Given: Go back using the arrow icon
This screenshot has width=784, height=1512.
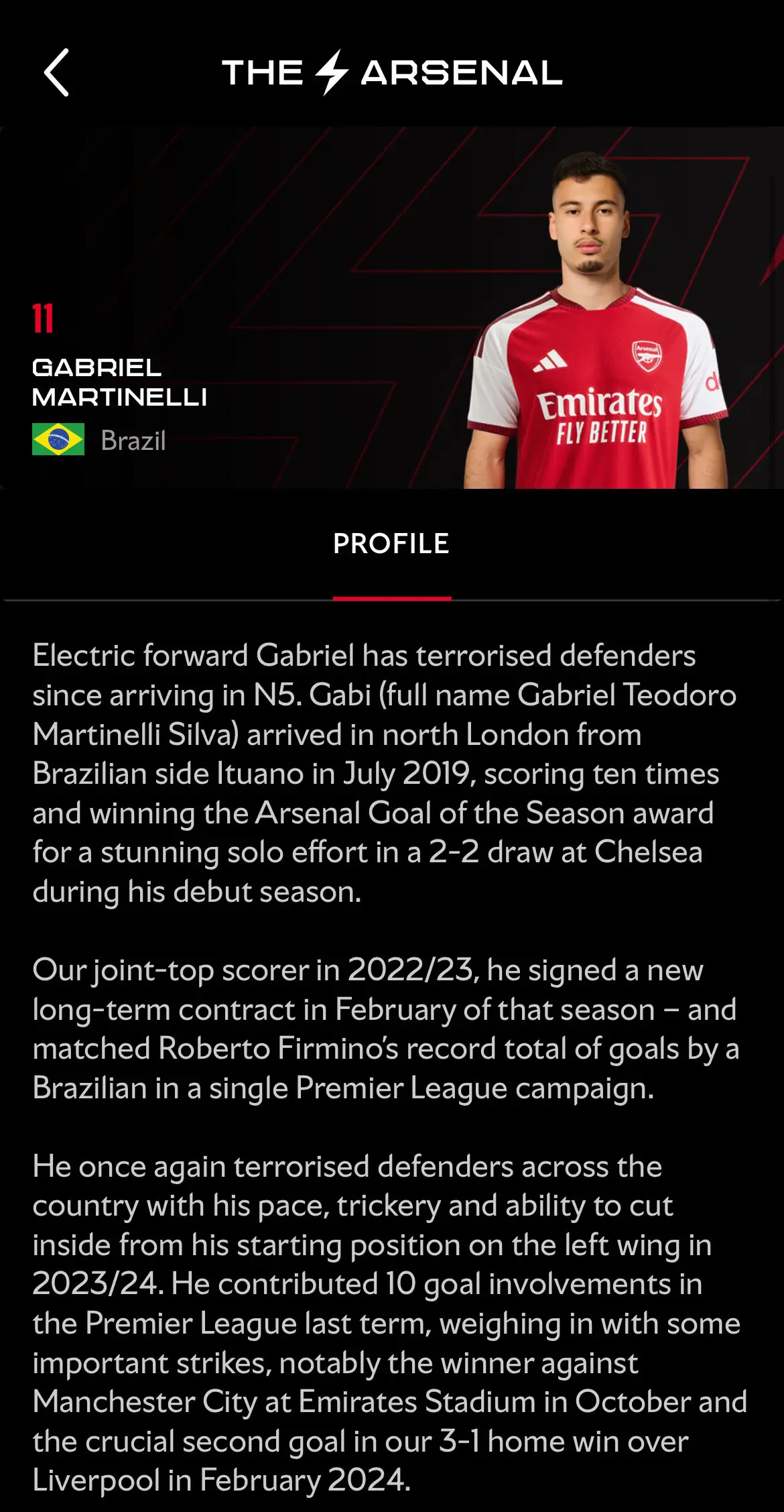Looking at the screenshot, I should [56, 72].
